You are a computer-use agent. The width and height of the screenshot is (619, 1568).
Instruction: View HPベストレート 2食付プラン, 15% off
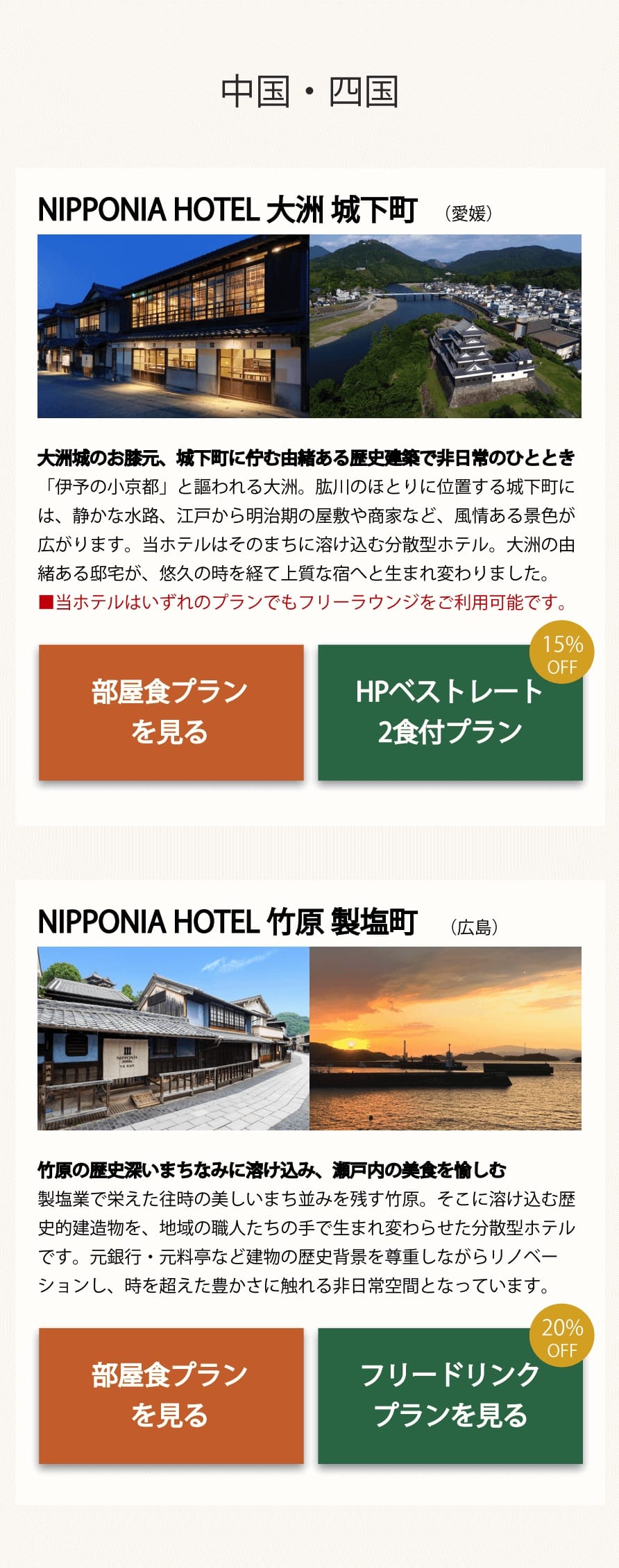coord(450,712)
